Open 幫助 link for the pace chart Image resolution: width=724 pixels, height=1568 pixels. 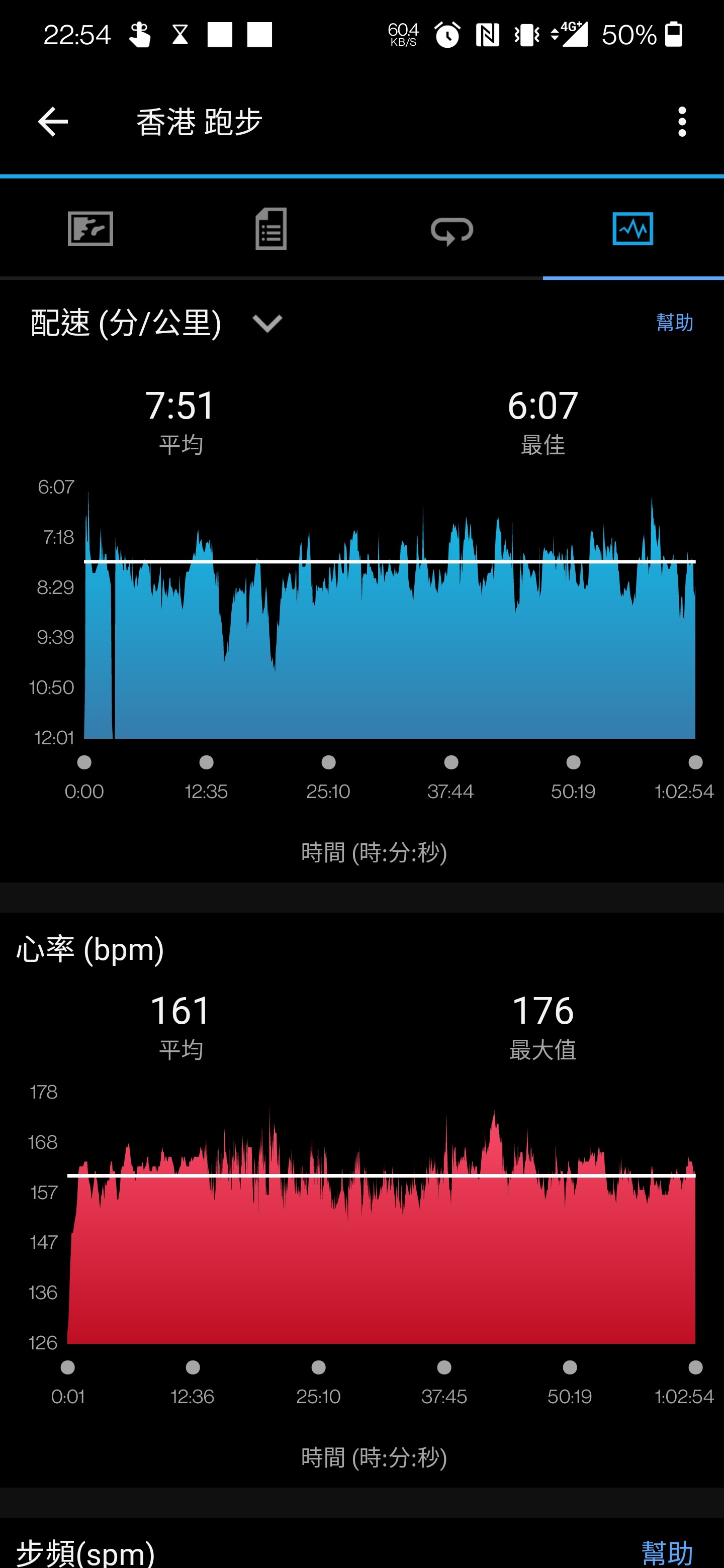pyautogui.click(x=675, y=323)
